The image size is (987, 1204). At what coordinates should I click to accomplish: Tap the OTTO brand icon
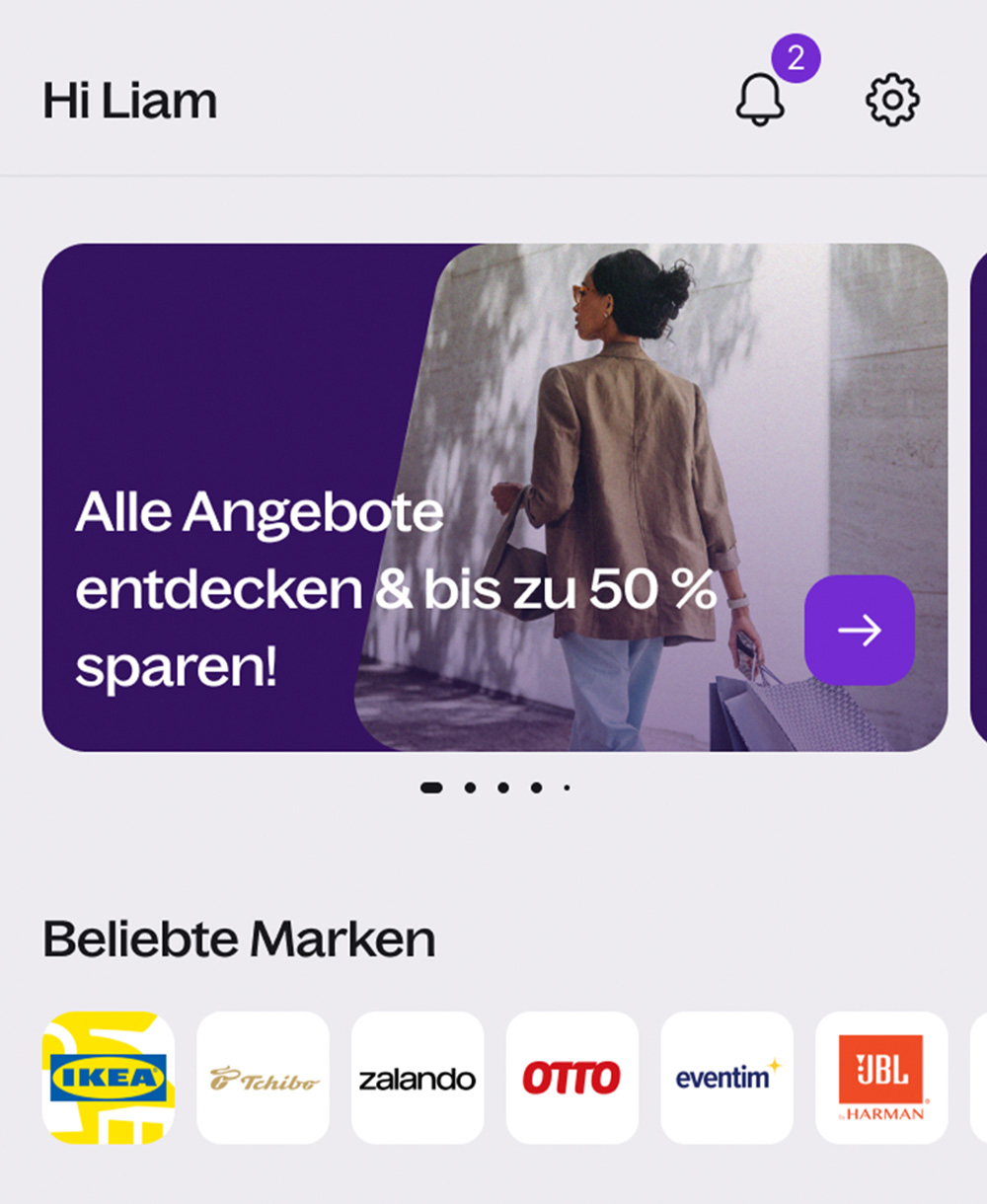tap(572, 1077)
